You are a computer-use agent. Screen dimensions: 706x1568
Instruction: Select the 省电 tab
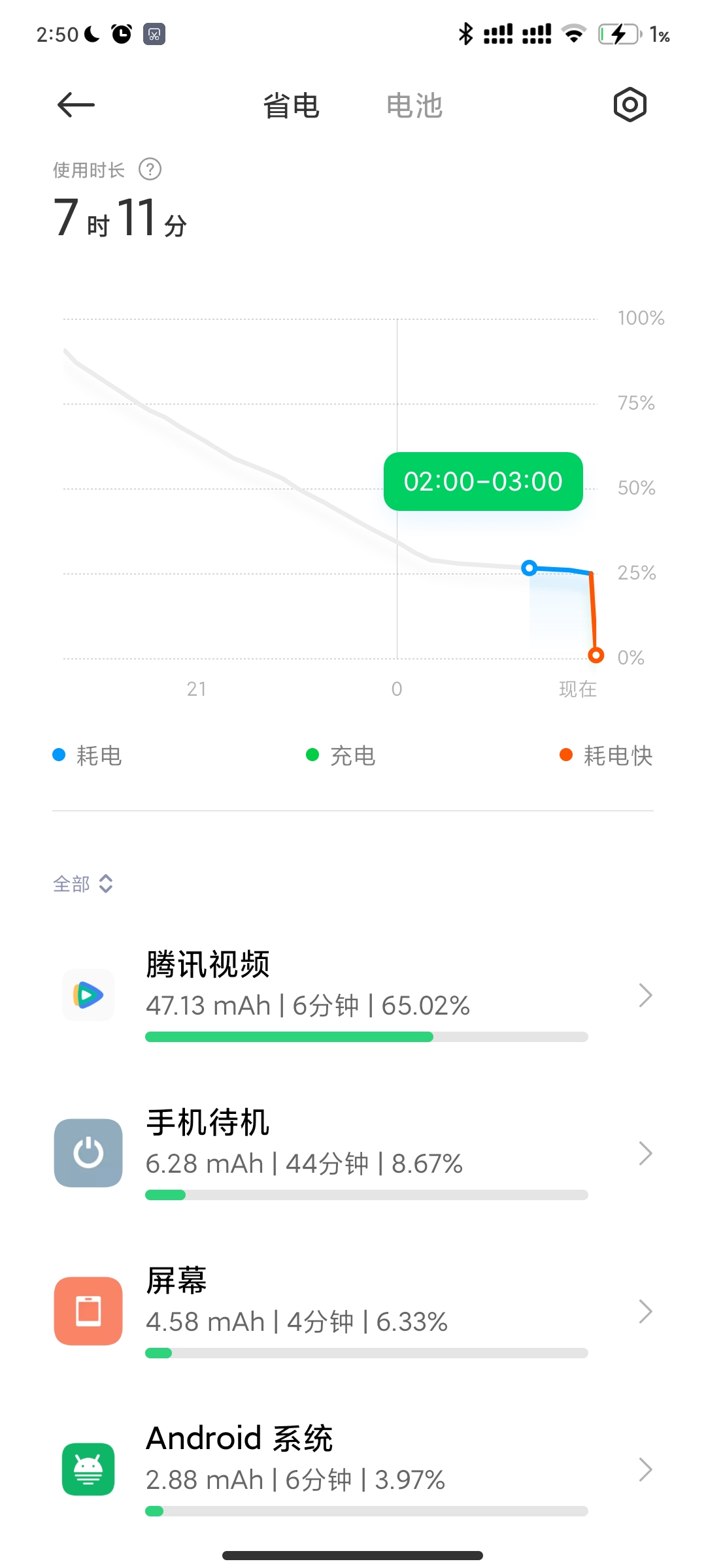pos(292,106)
